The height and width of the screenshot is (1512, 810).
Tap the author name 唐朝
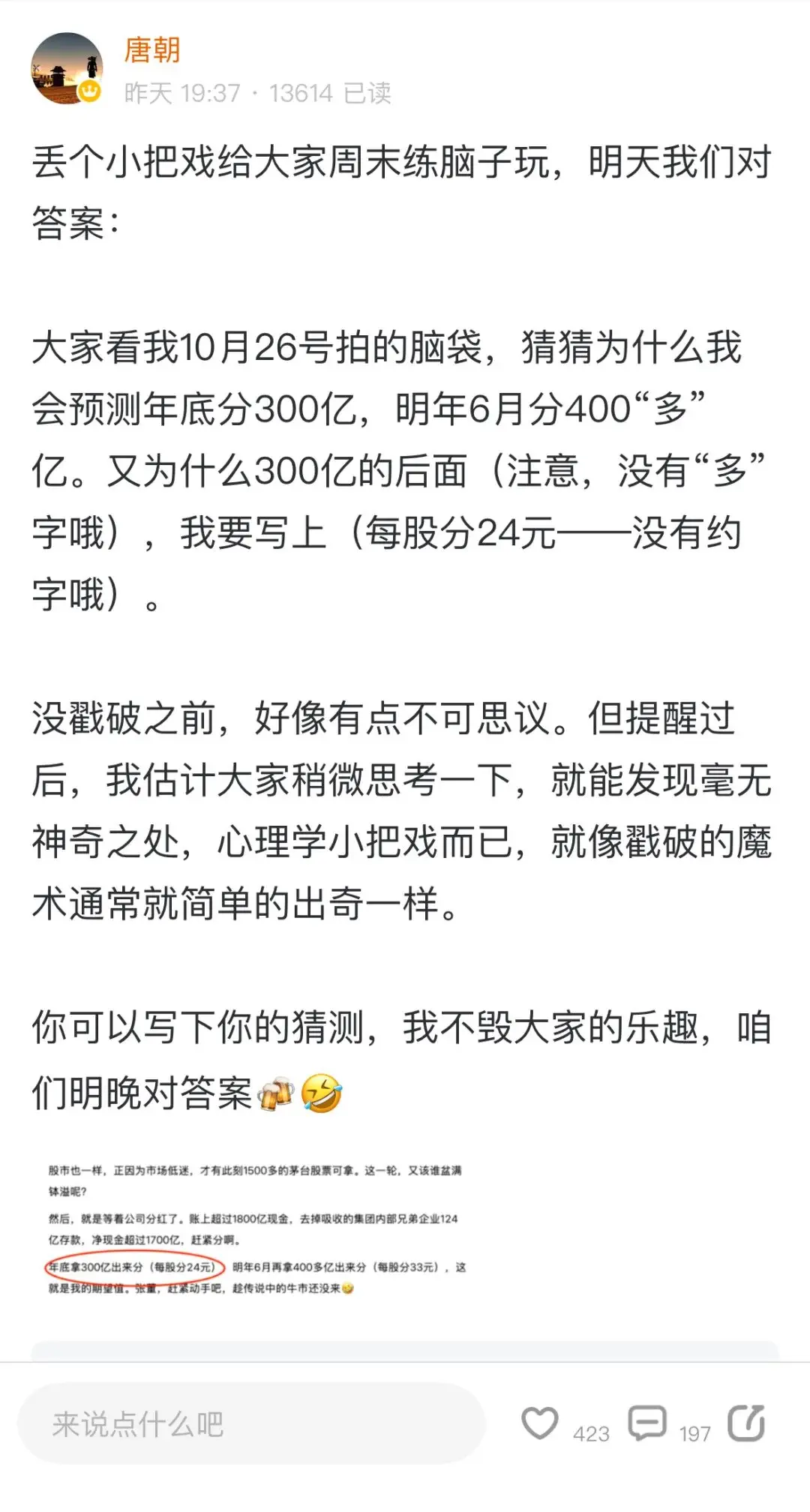click(x=152, y=50)
